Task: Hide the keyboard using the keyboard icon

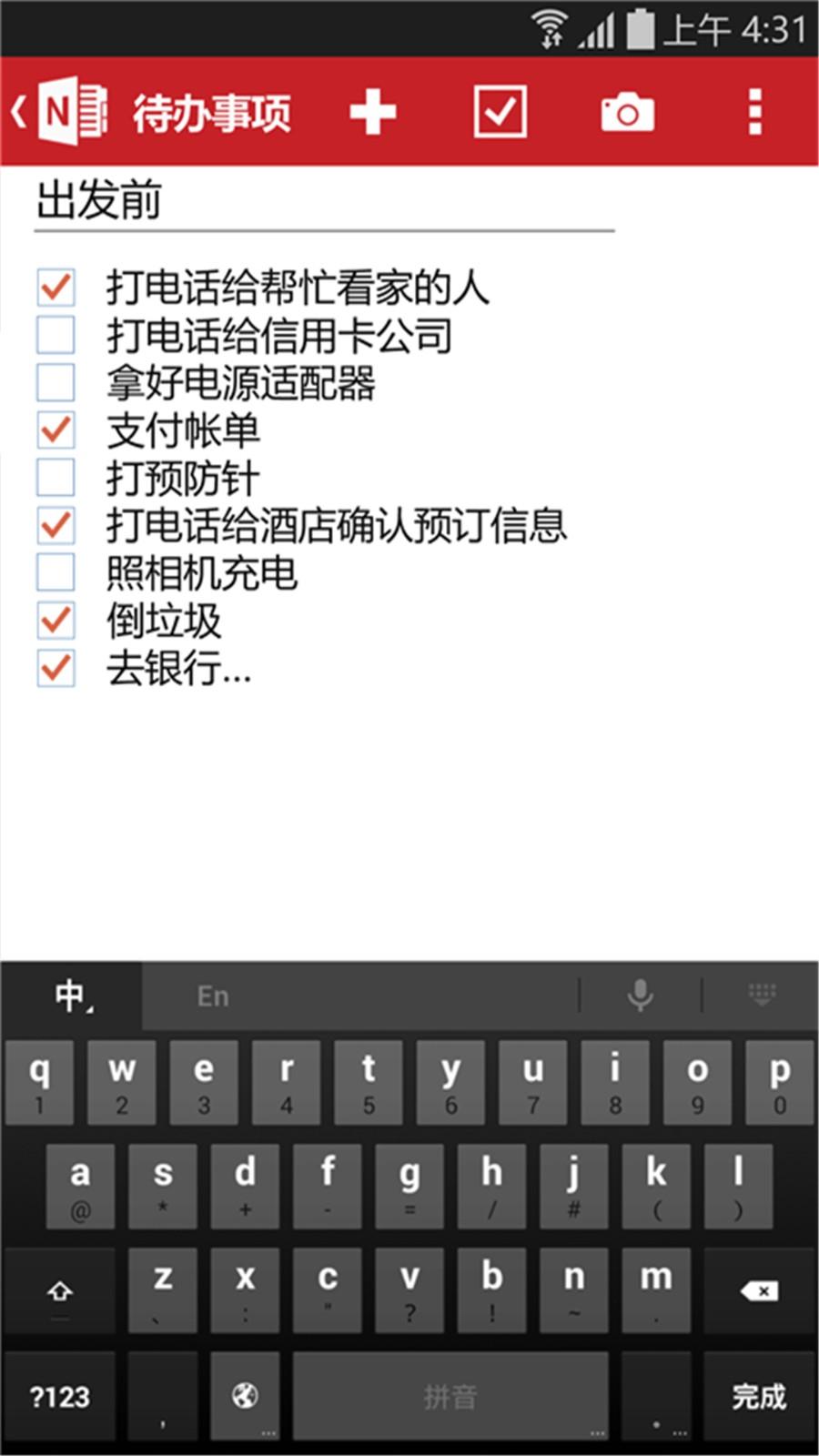Action: click(761, 995)
